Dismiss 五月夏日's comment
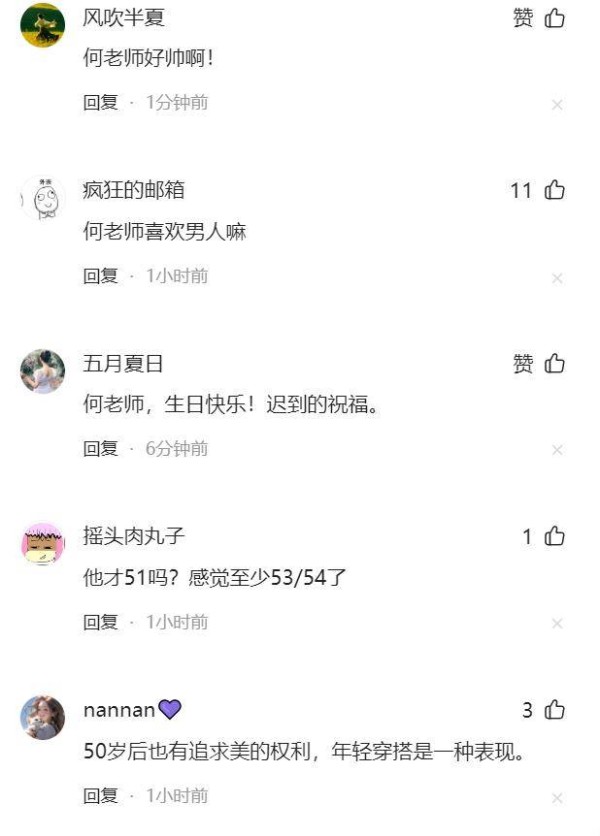The width and height of the screenshot is (600, 836). pos(557,451)
